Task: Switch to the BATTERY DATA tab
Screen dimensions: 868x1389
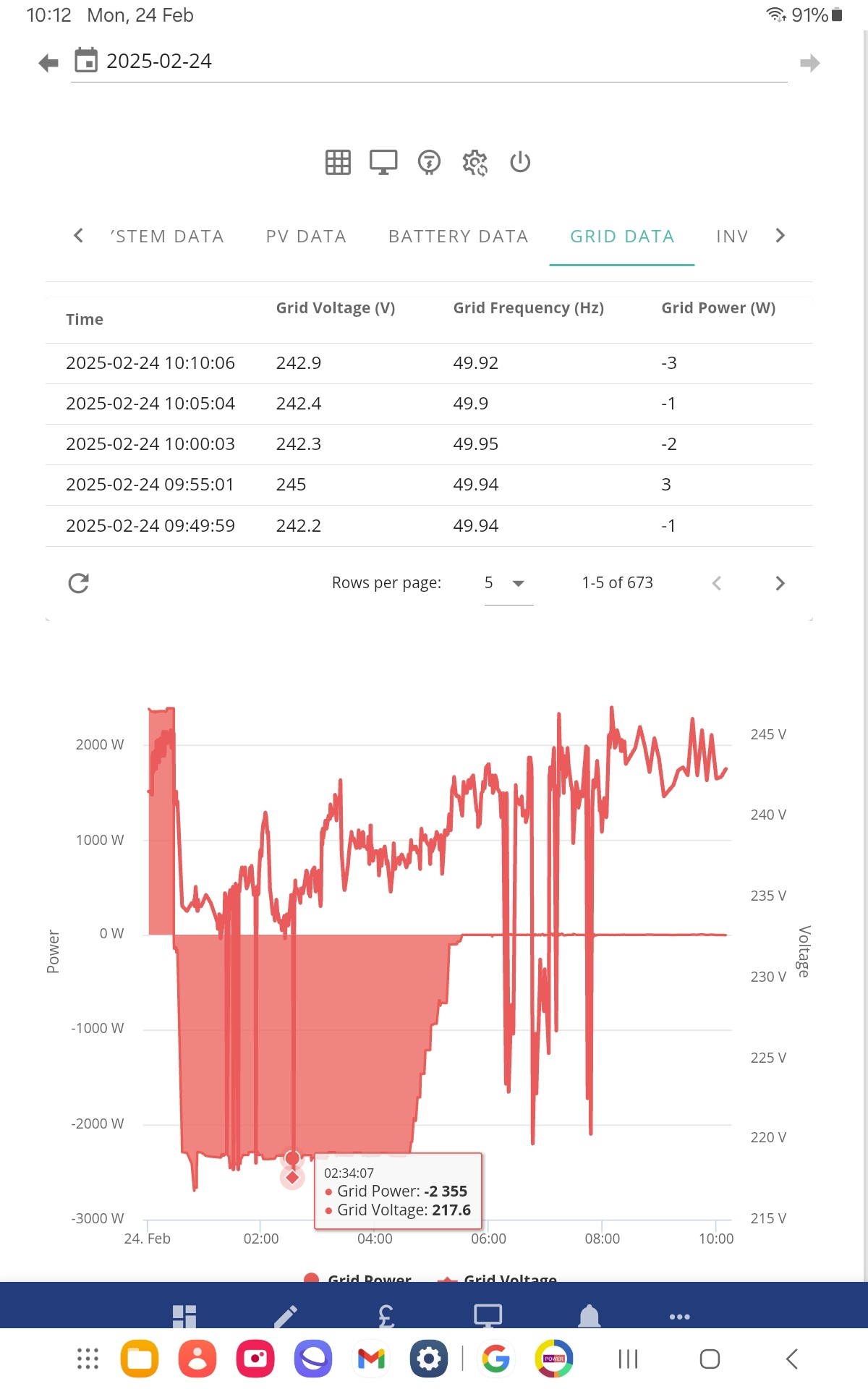Action: 459,237
